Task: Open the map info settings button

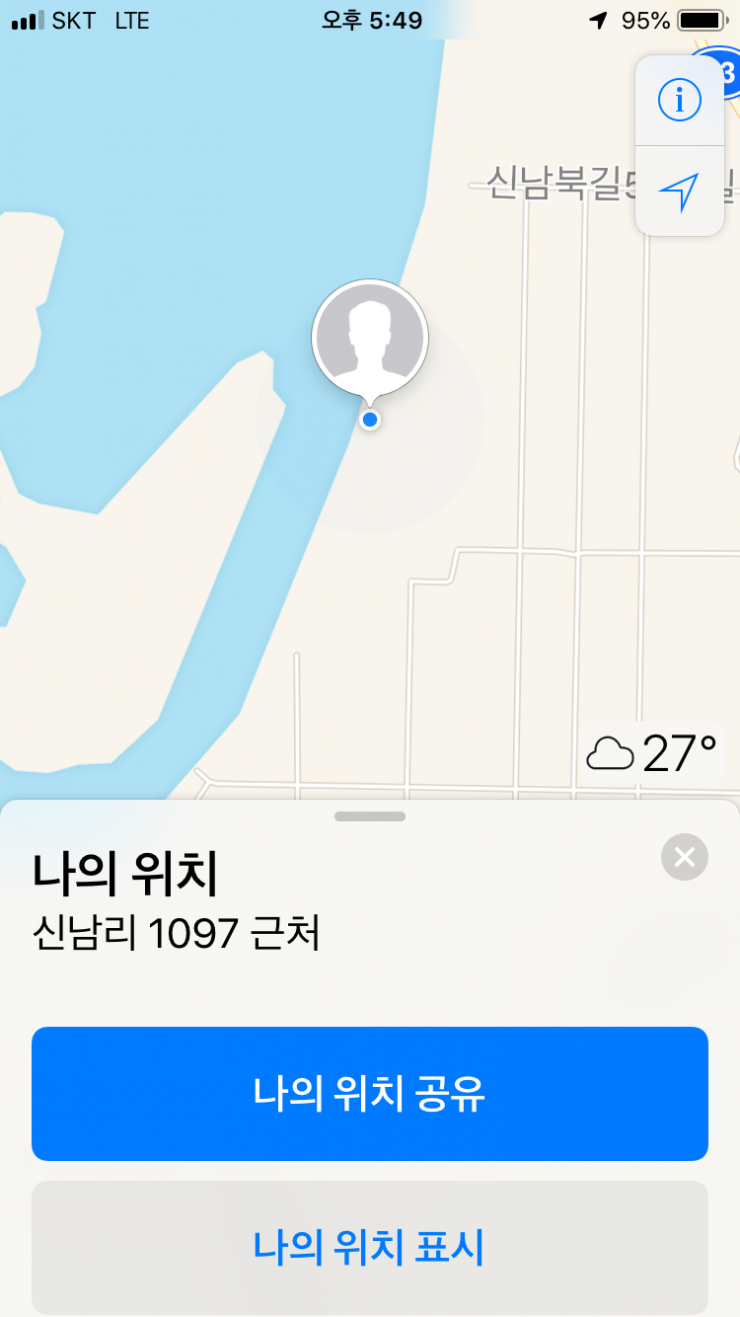Action: pos(680,100)
